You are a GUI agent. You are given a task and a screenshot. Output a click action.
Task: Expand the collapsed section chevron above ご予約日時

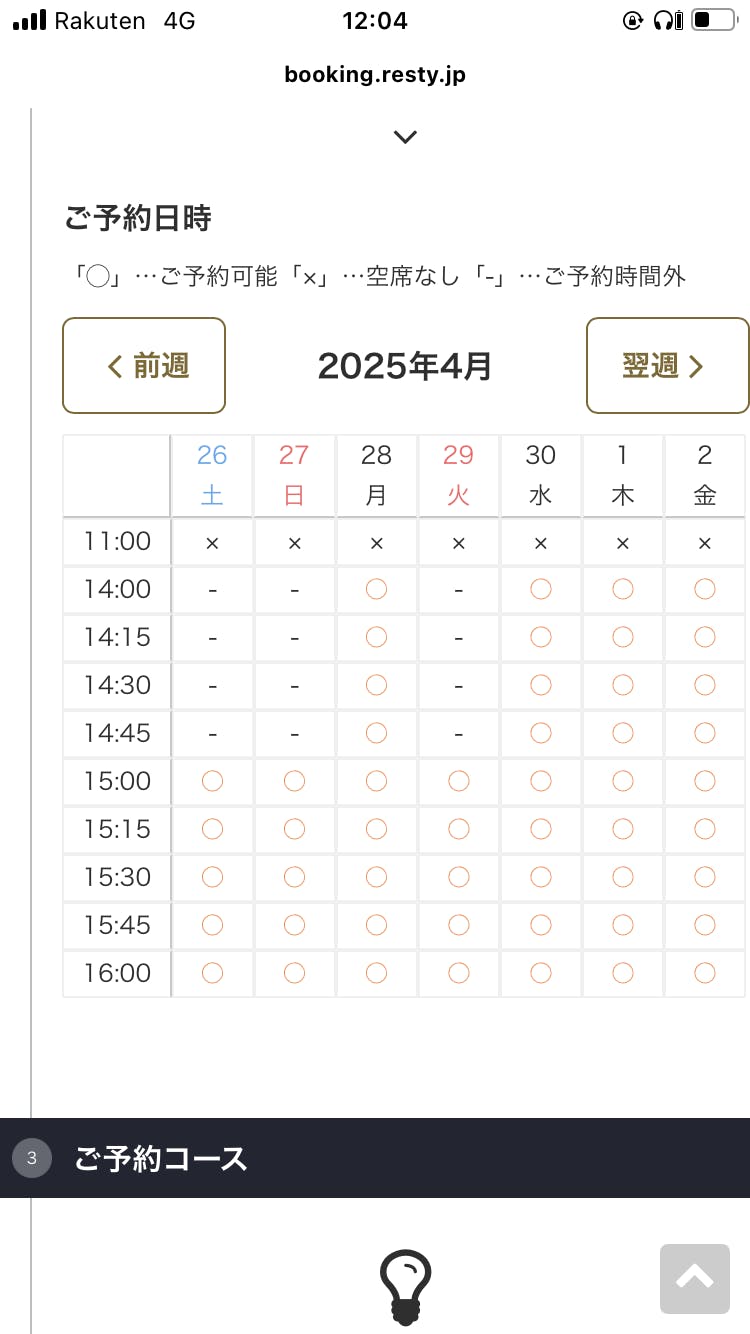[x=405, y=137]
